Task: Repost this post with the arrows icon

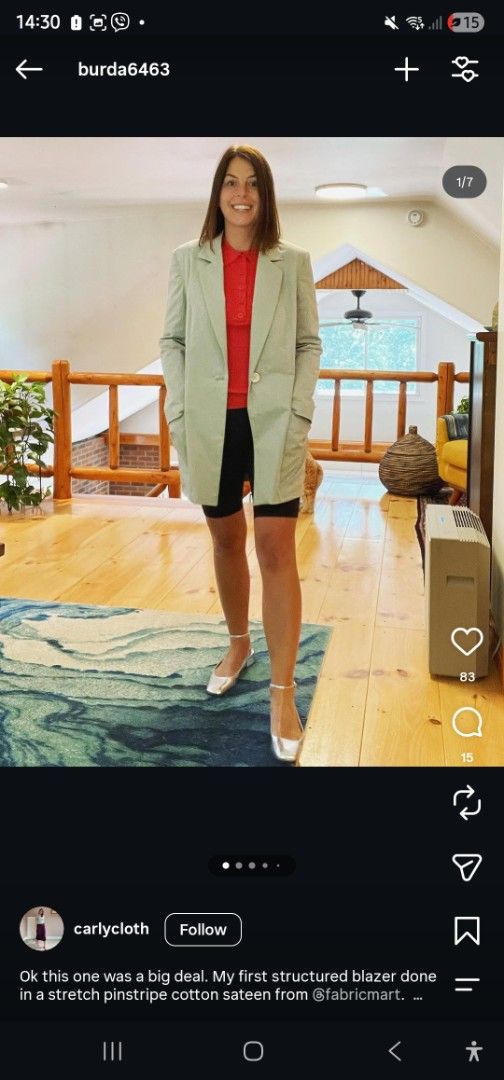Action: coord(467,802)
